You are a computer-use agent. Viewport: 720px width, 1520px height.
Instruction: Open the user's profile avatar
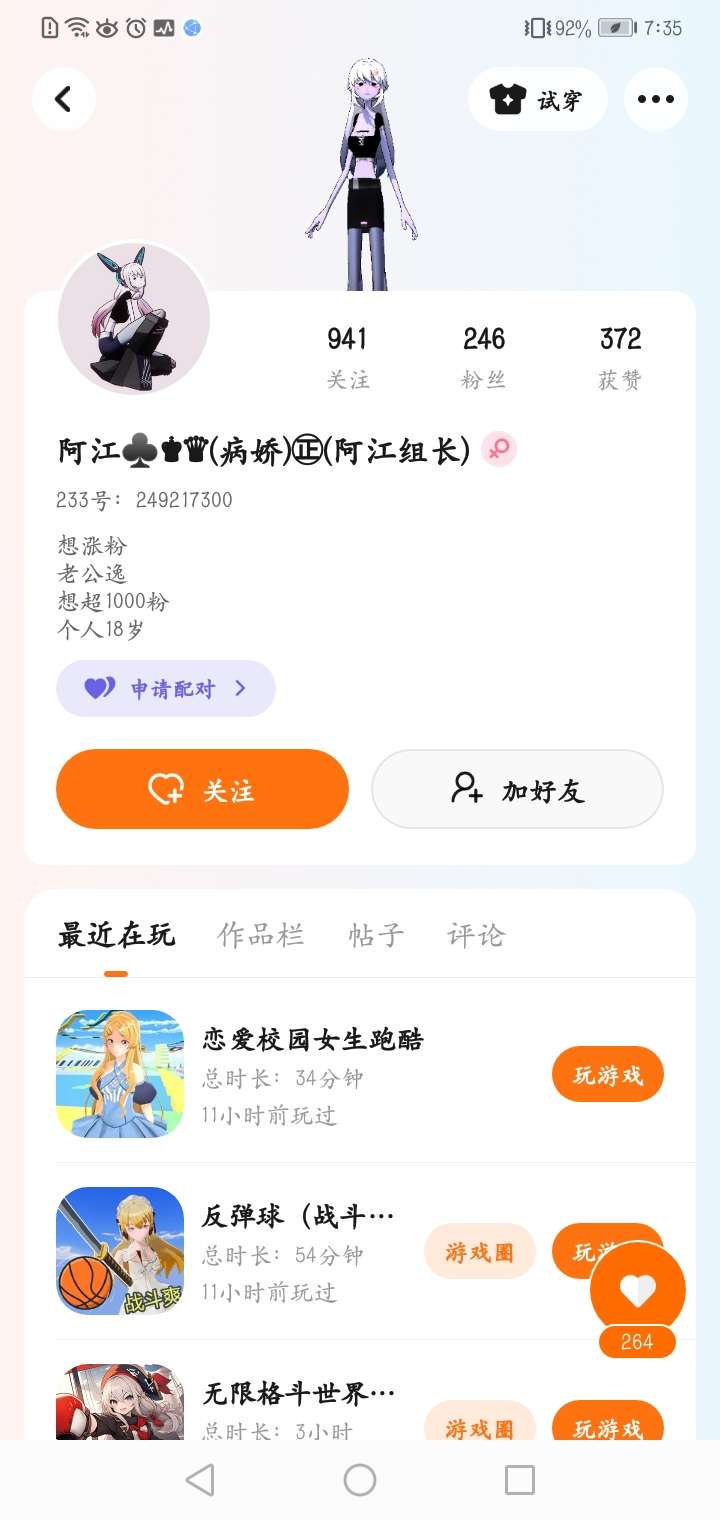(x=134, y=319)
